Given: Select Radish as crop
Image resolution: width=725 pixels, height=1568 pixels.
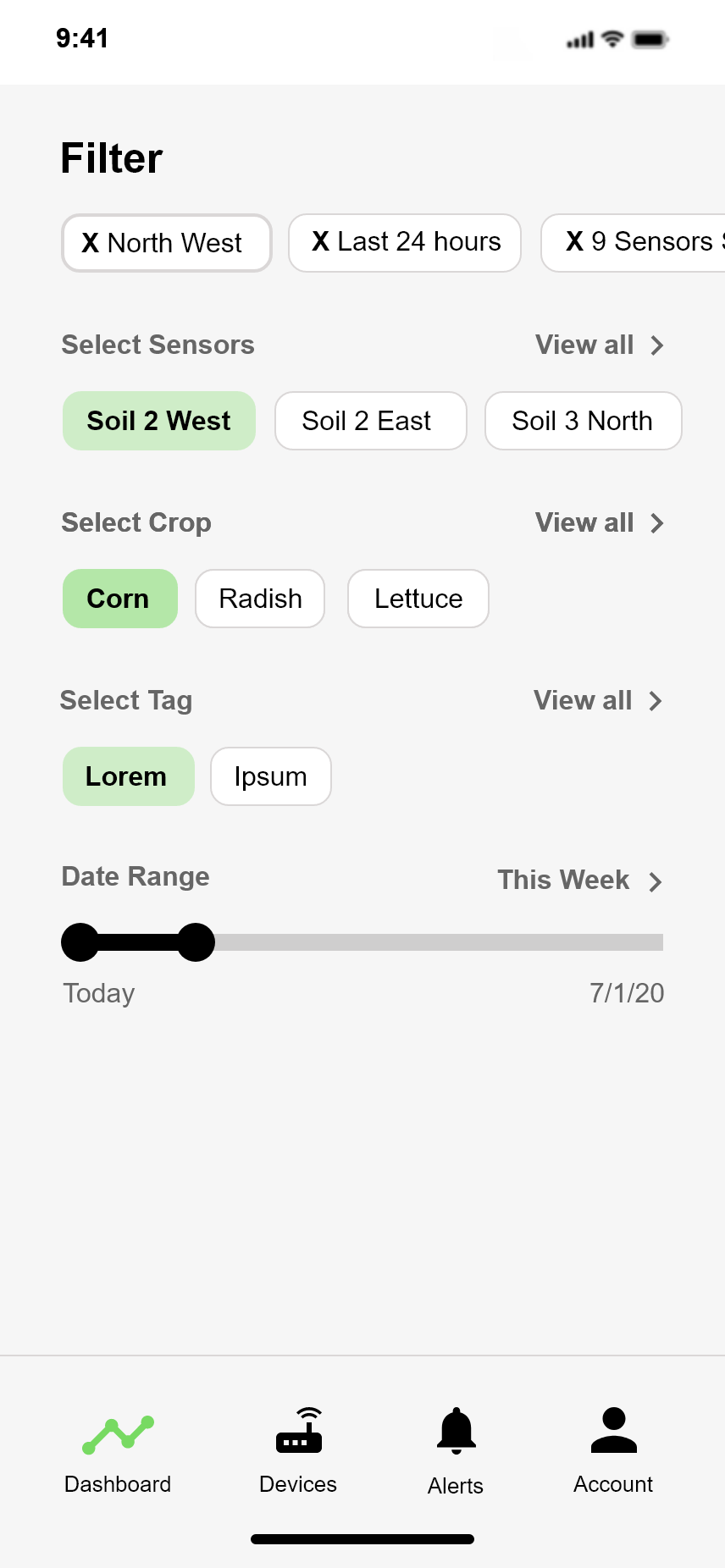Looking at the screenshot, I should click(260, 599).
